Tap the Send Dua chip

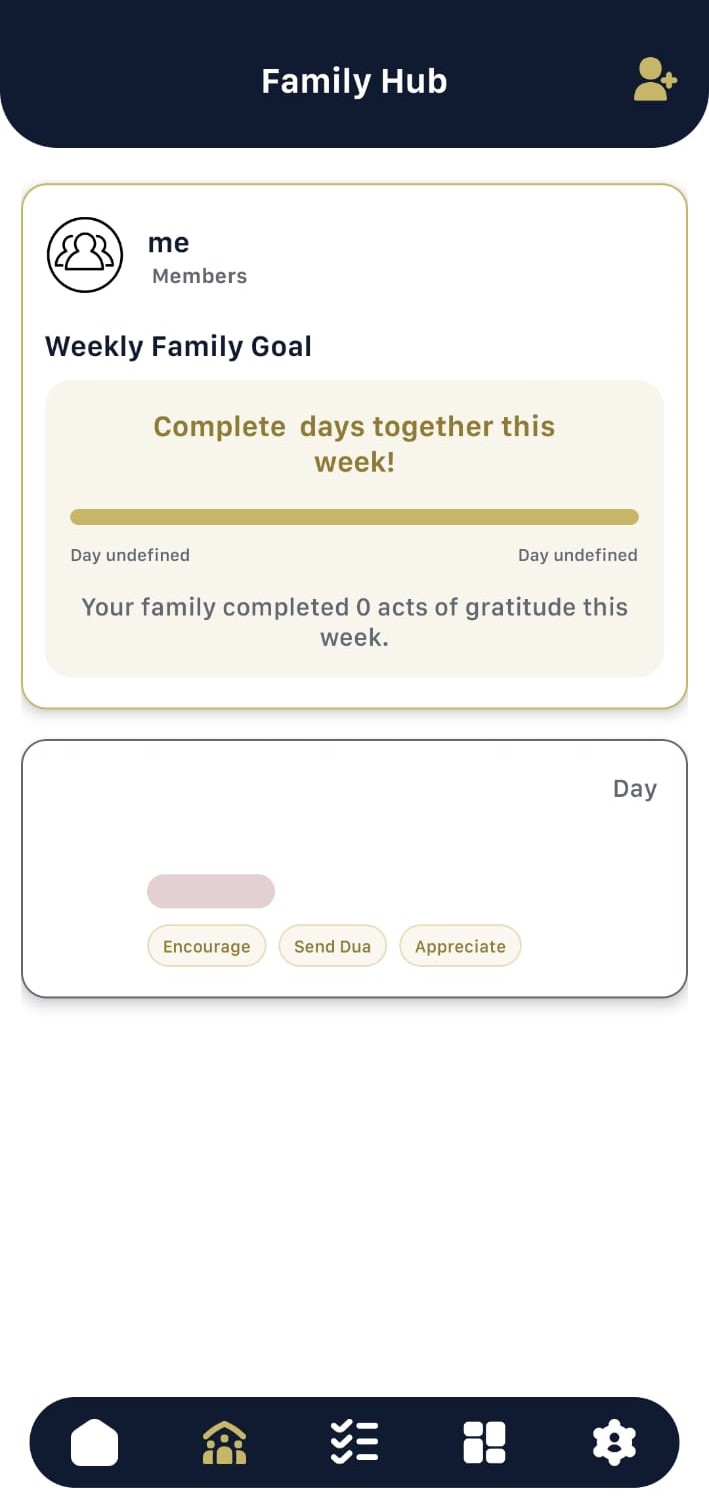tap(332, 946)
